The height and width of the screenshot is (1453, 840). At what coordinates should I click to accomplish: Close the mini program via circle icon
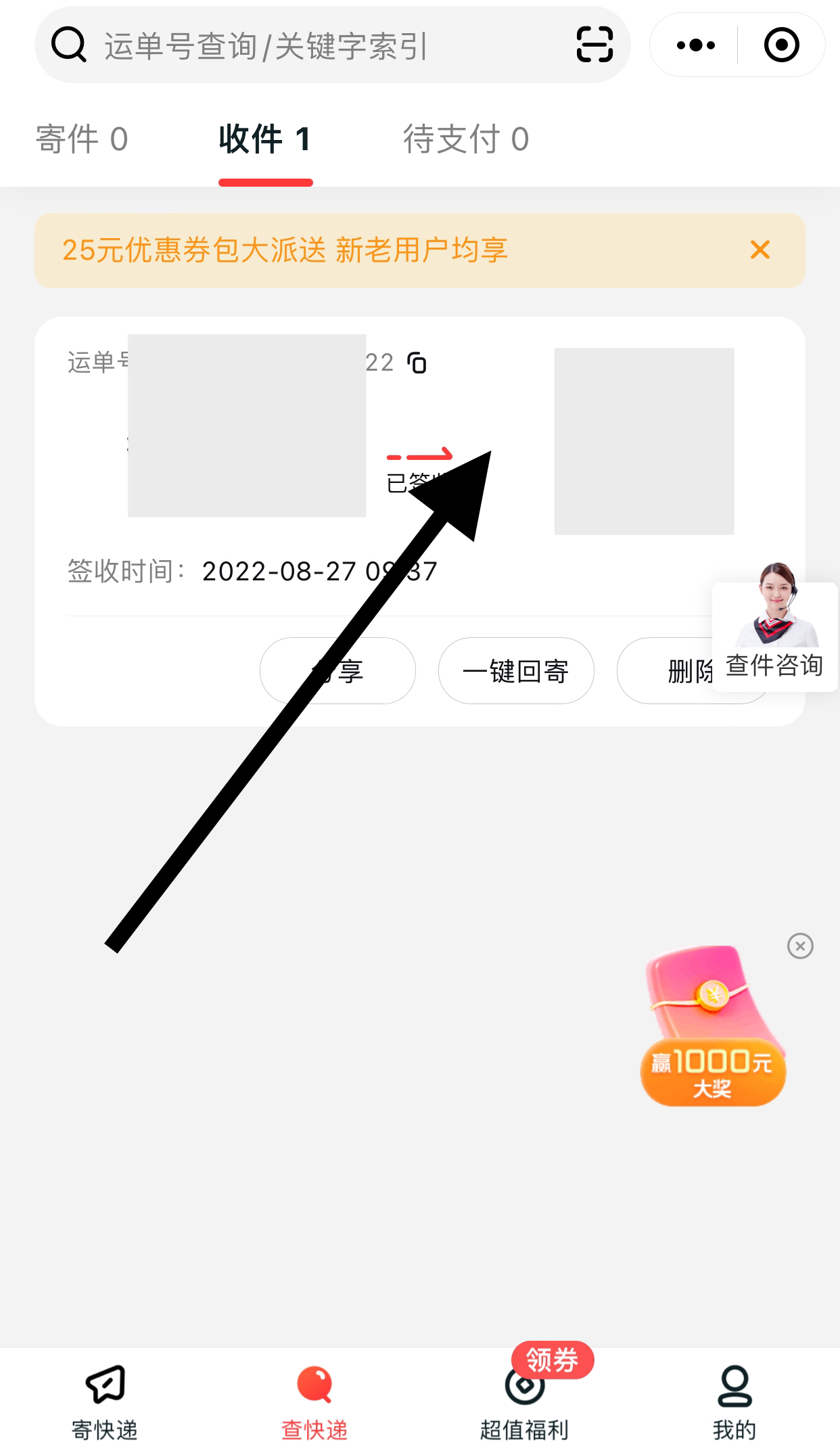[x=781, y=45]
